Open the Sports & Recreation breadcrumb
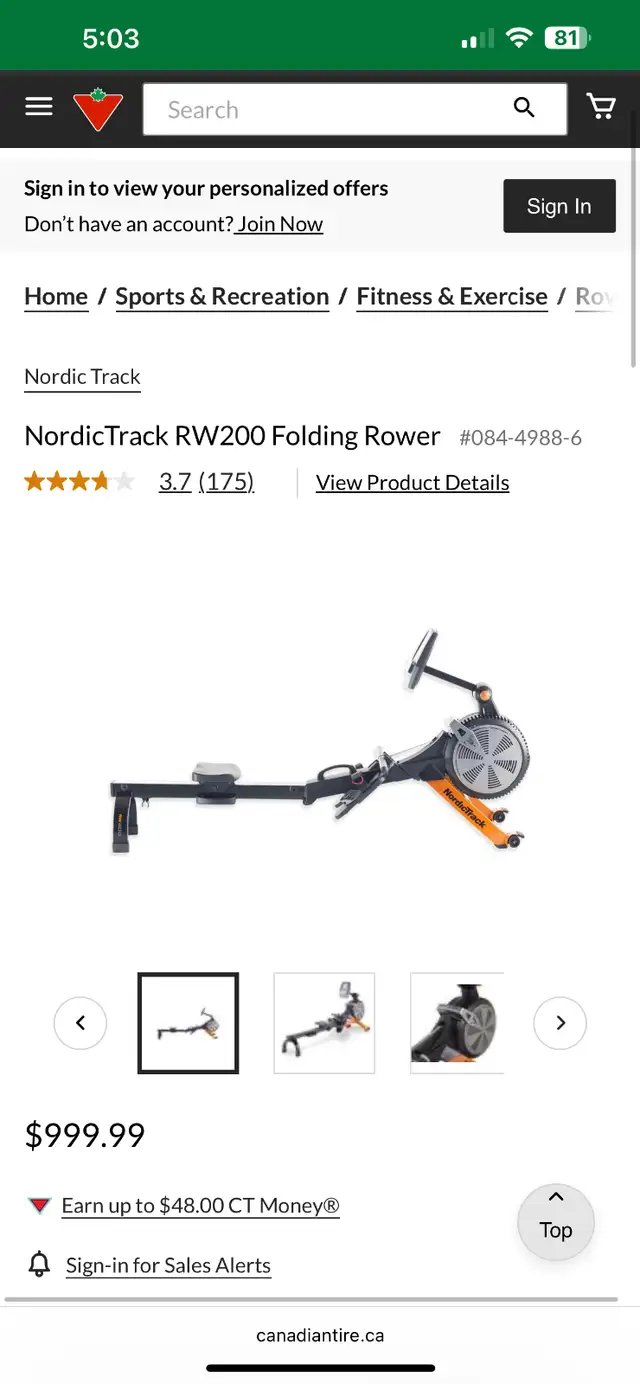This screenshot has height=1384, width=640. [x=222, y=297]
